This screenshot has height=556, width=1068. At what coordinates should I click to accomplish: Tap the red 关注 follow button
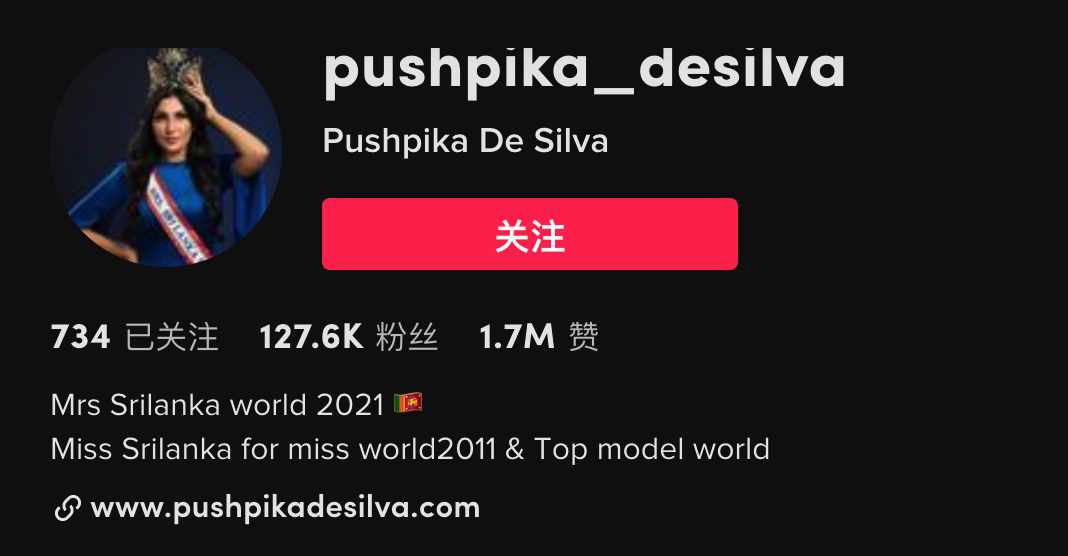click(529, 234)
